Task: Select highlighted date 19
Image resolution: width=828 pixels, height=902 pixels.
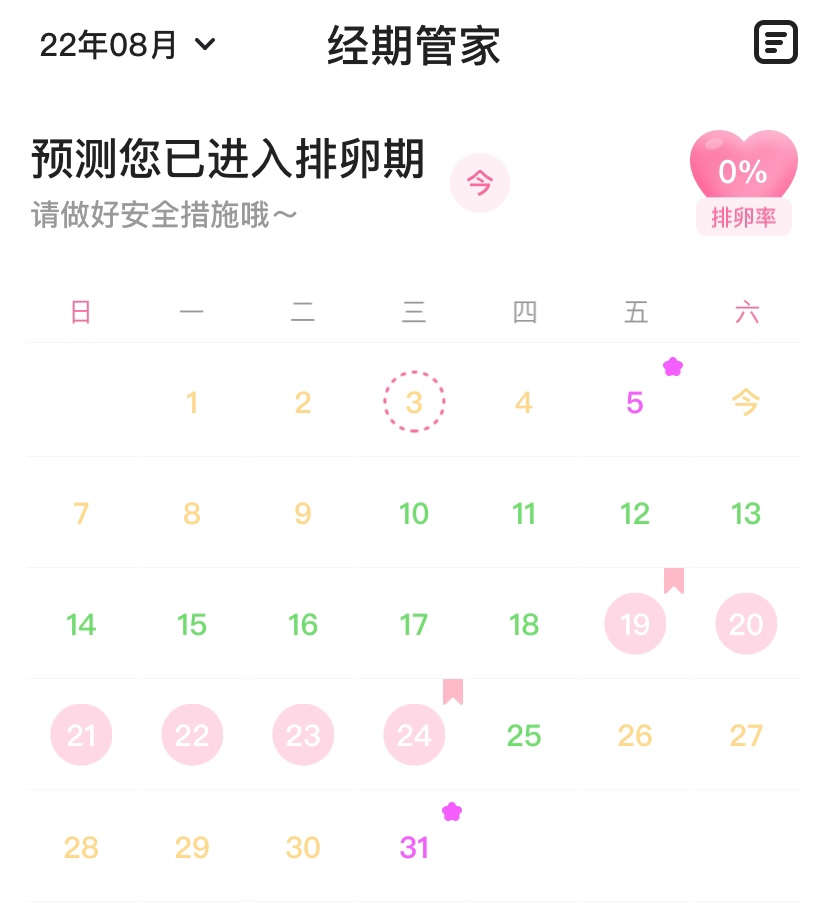Action: pyautogui.click(x=635, y=624)
